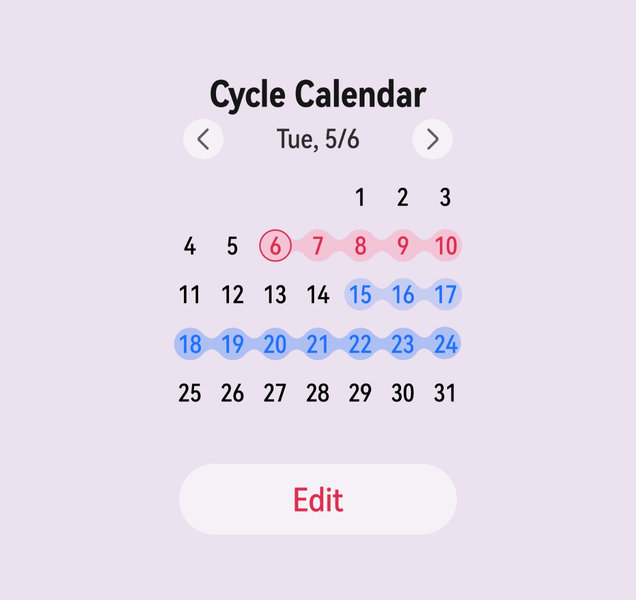The height and width of the screenshot is (600, 636).
Task: Pick date 1 in the calendar
Action: [x=360, y=197]
